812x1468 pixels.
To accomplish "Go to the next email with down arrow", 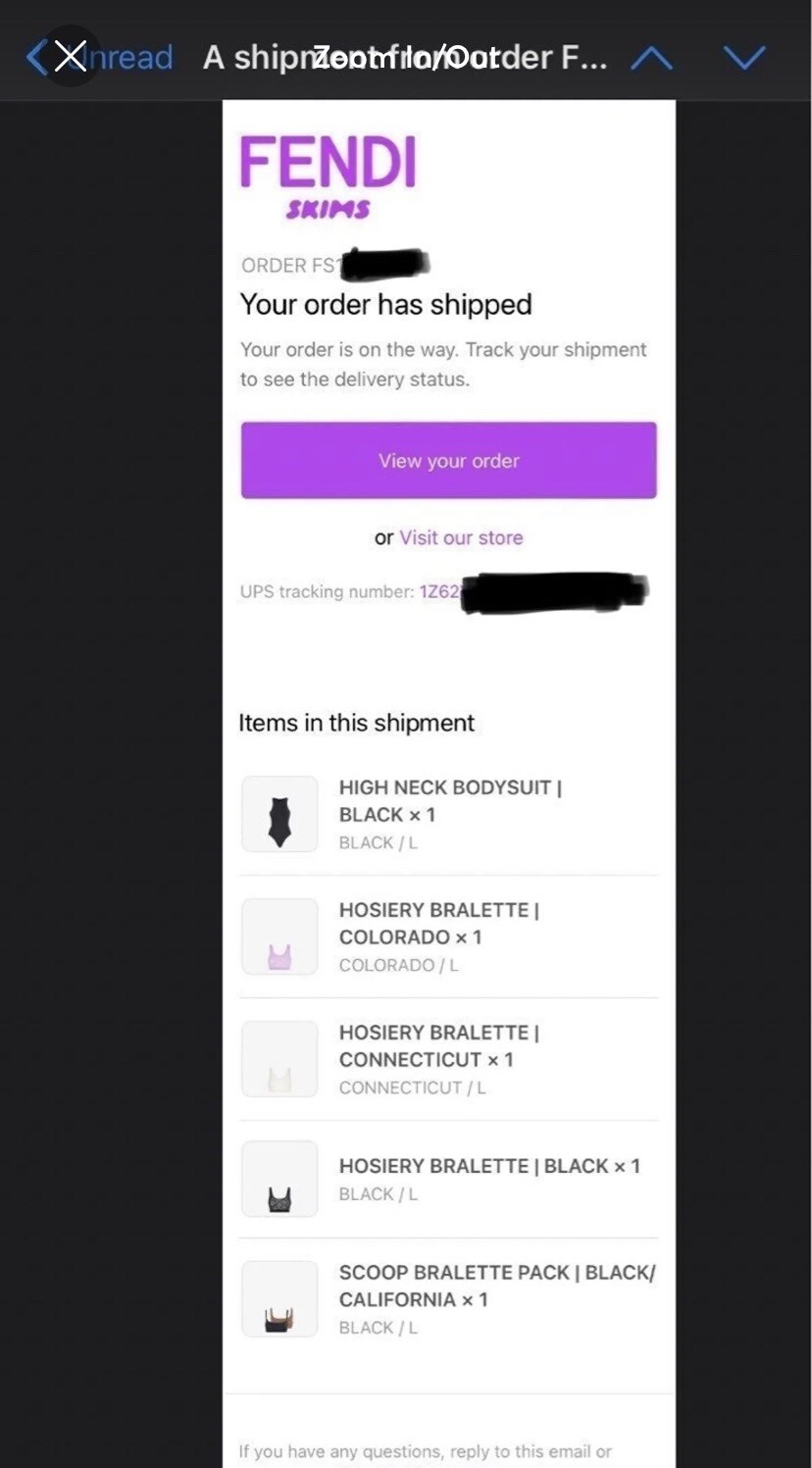I will (x=744, y=58).
